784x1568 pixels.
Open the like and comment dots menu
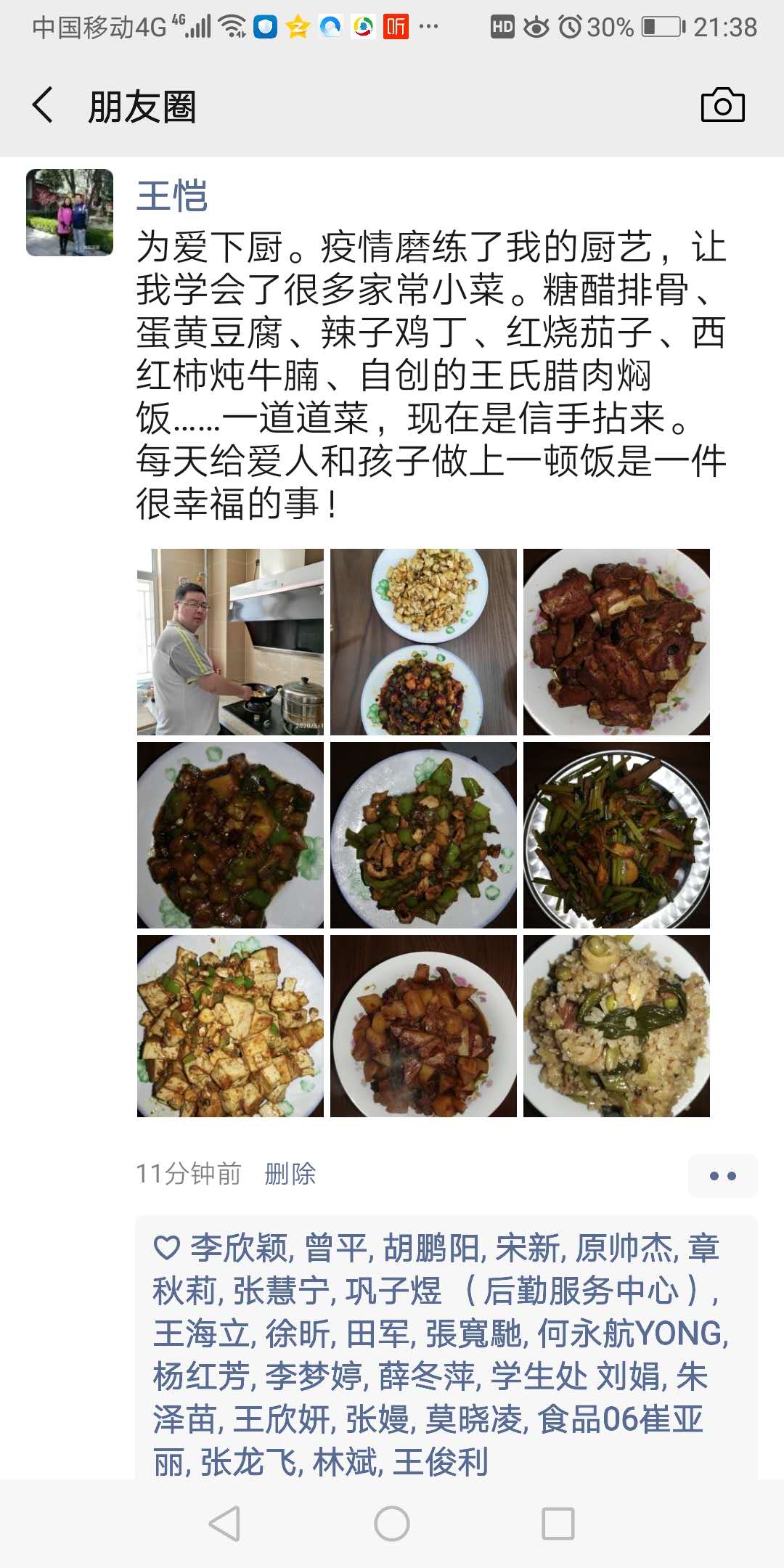pos(722,1176)
